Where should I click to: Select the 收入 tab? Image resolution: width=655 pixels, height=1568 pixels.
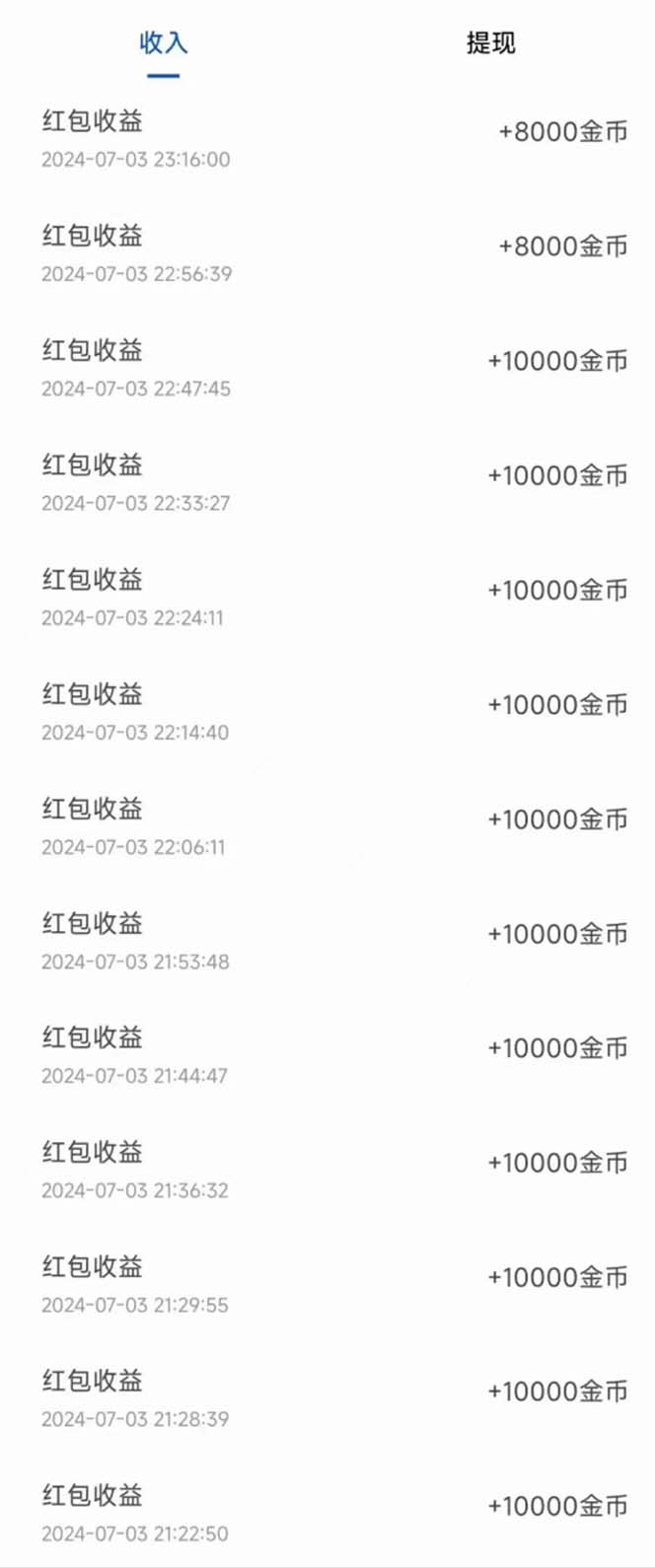(x=163, y=43)
